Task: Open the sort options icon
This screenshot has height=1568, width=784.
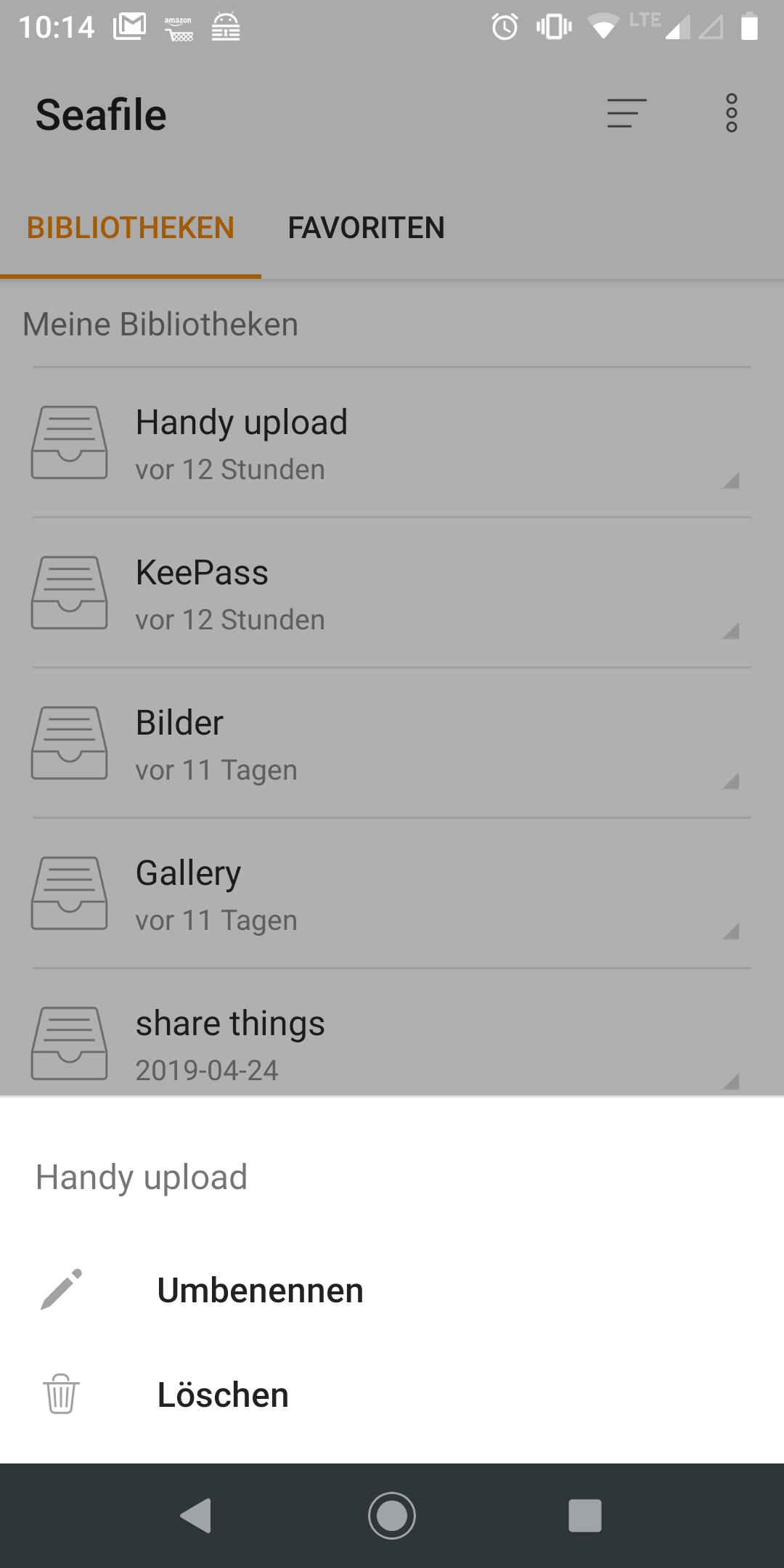Action: point(626,114)
